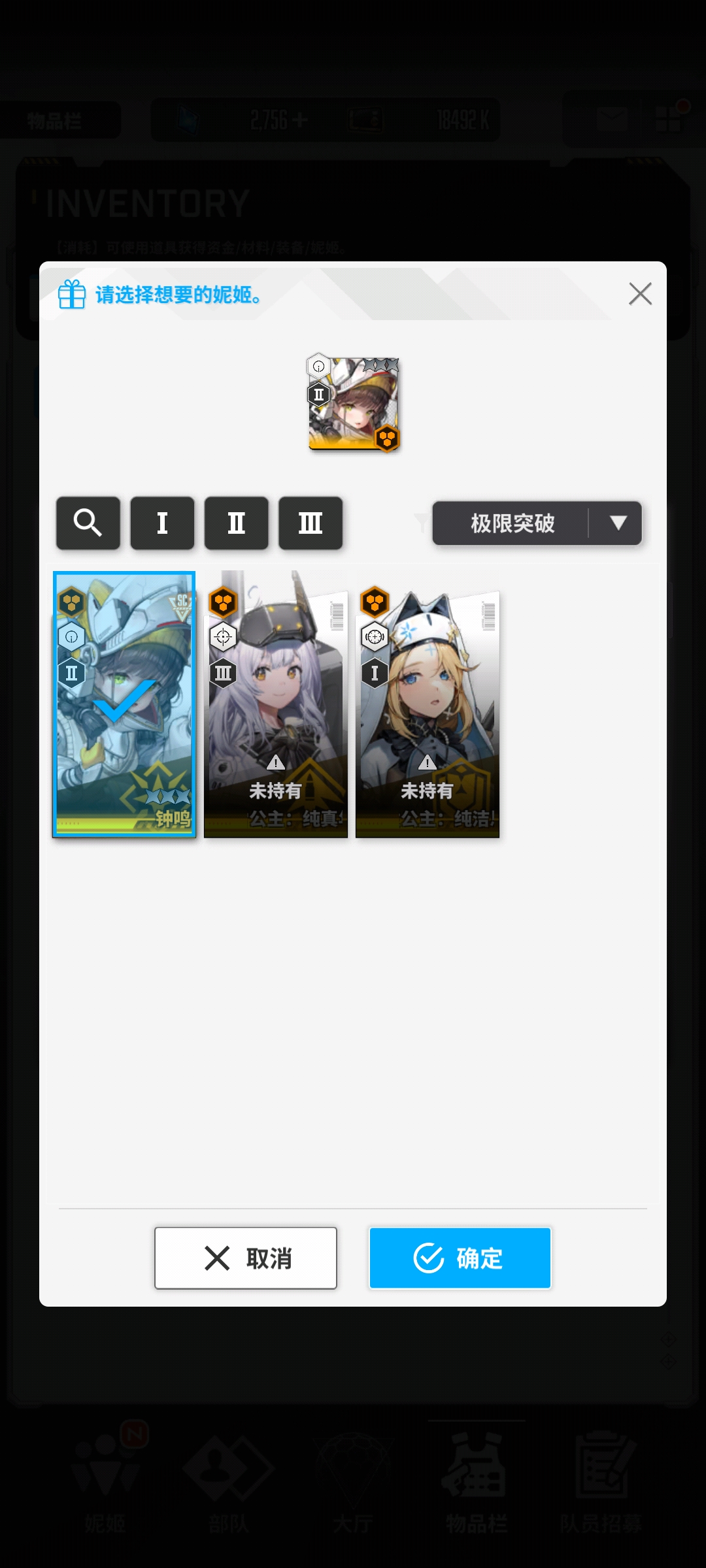
Task: Select the 公主：纯洁 character card
Action: (428, 704)
